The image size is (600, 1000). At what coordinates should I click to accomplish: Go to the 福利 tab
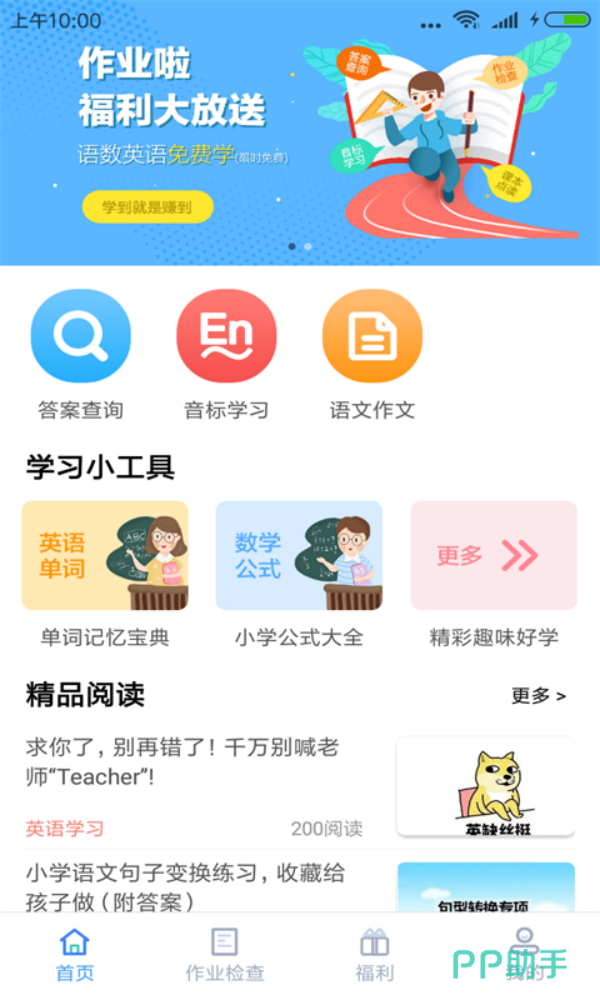point(375,954)
